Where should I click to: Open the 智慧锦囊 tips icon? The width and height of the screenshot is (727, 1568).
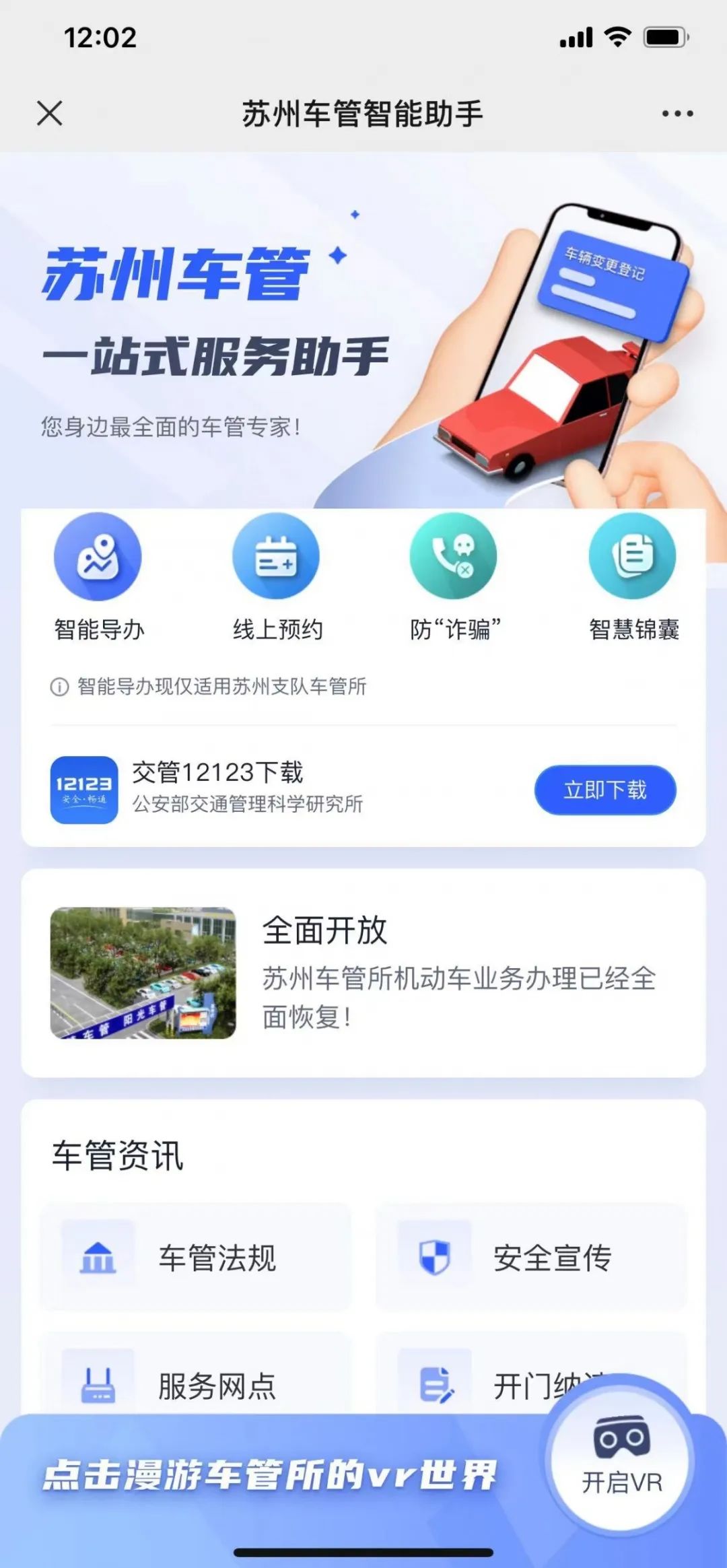(631, 556)
